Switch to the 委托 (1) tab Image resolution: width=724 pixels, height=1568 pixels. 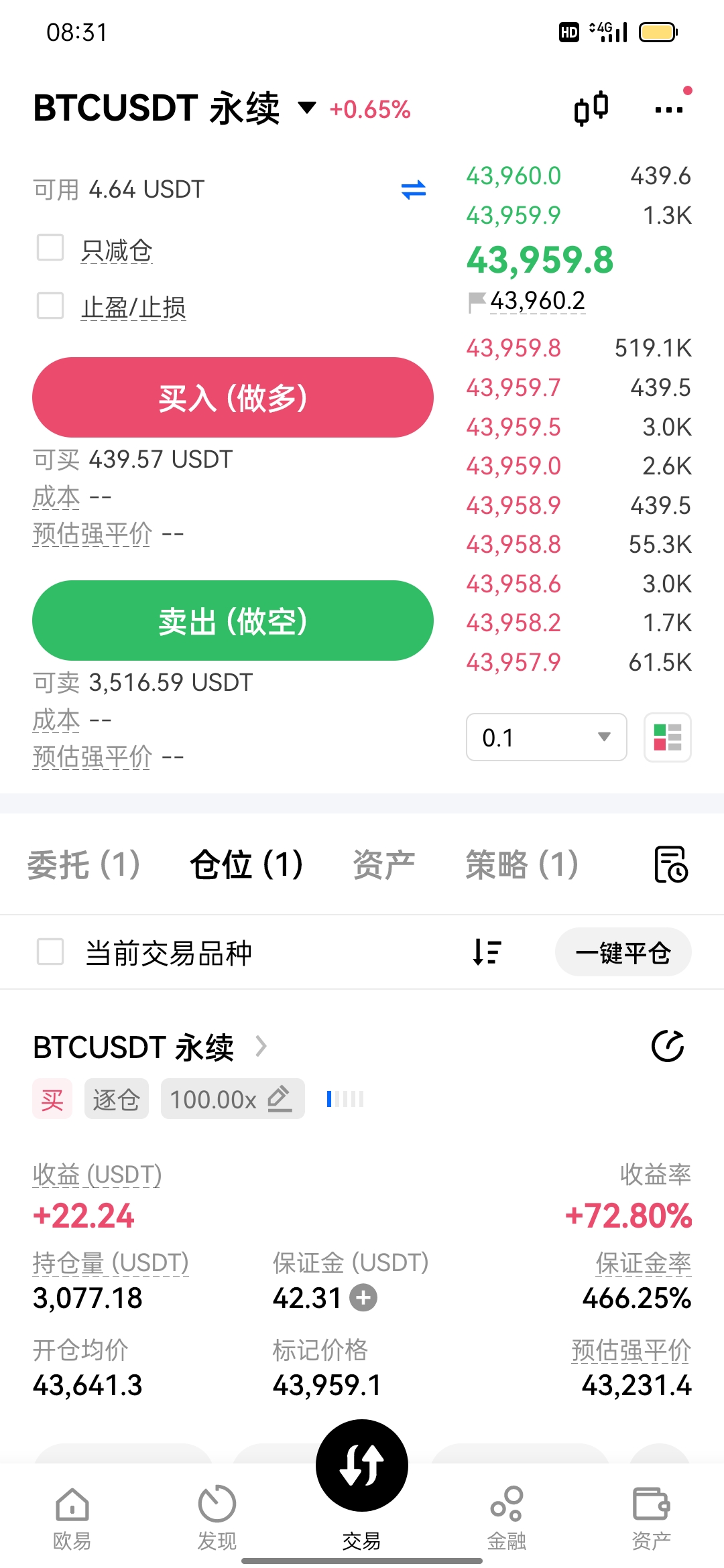[x=84, y=864]
